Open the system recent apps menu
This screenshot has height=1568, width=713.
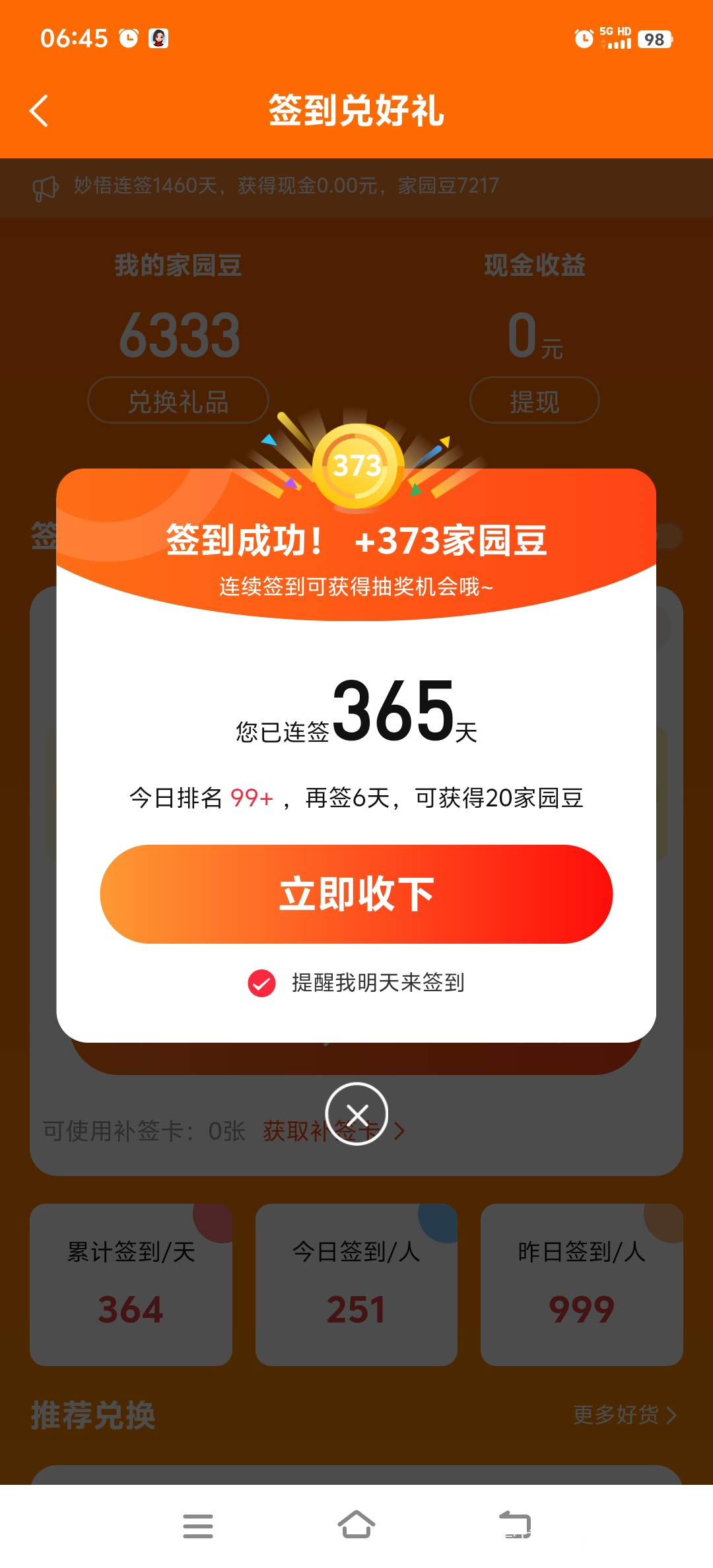coord(197,1525)
